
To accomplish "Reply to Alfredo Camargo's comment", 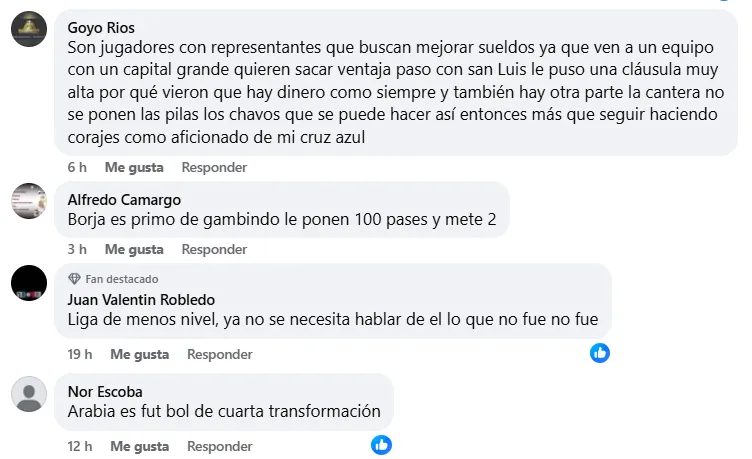I will coord(214,249).
